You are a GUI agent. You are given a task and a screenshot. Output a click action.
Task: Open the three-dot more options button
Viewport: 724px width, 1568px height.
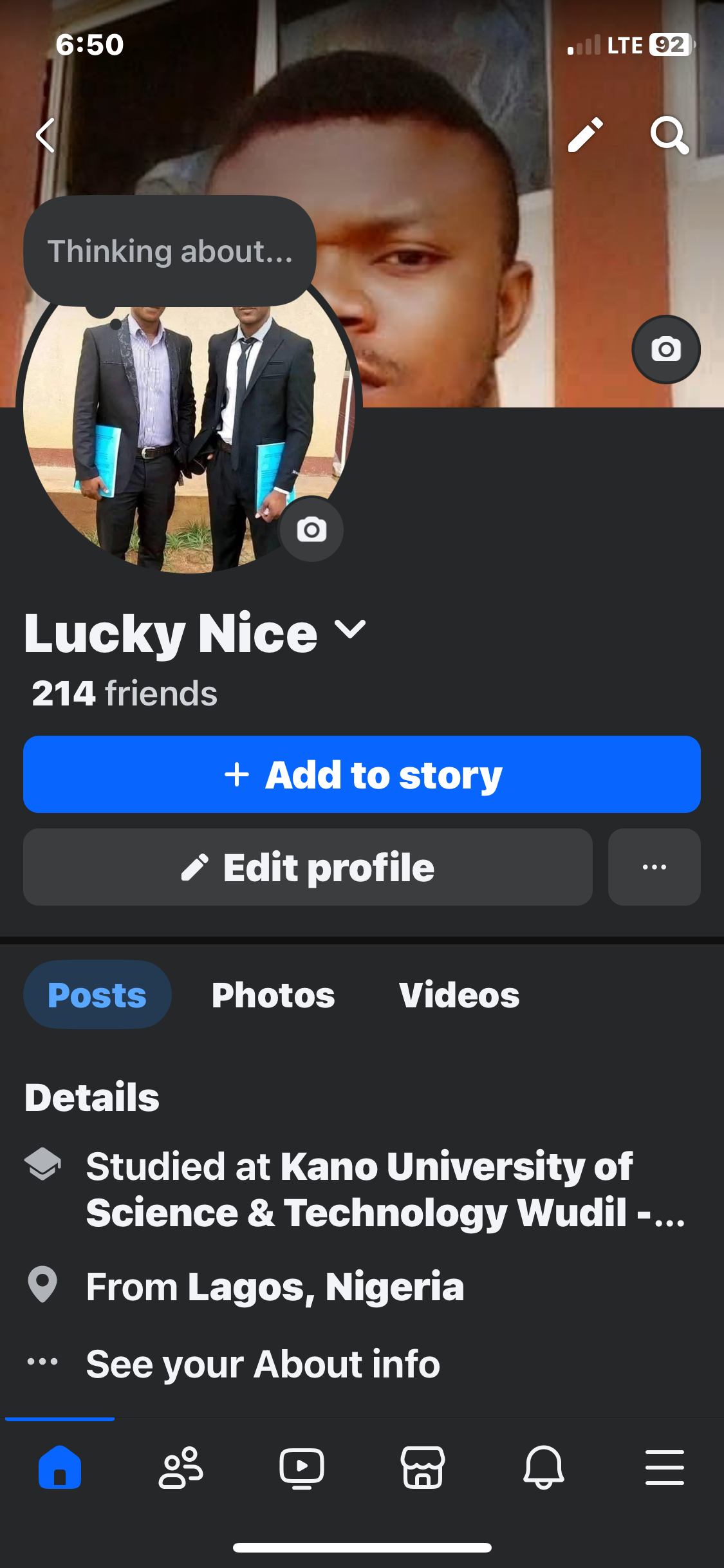pyautogui.click(x=654, y=867)
